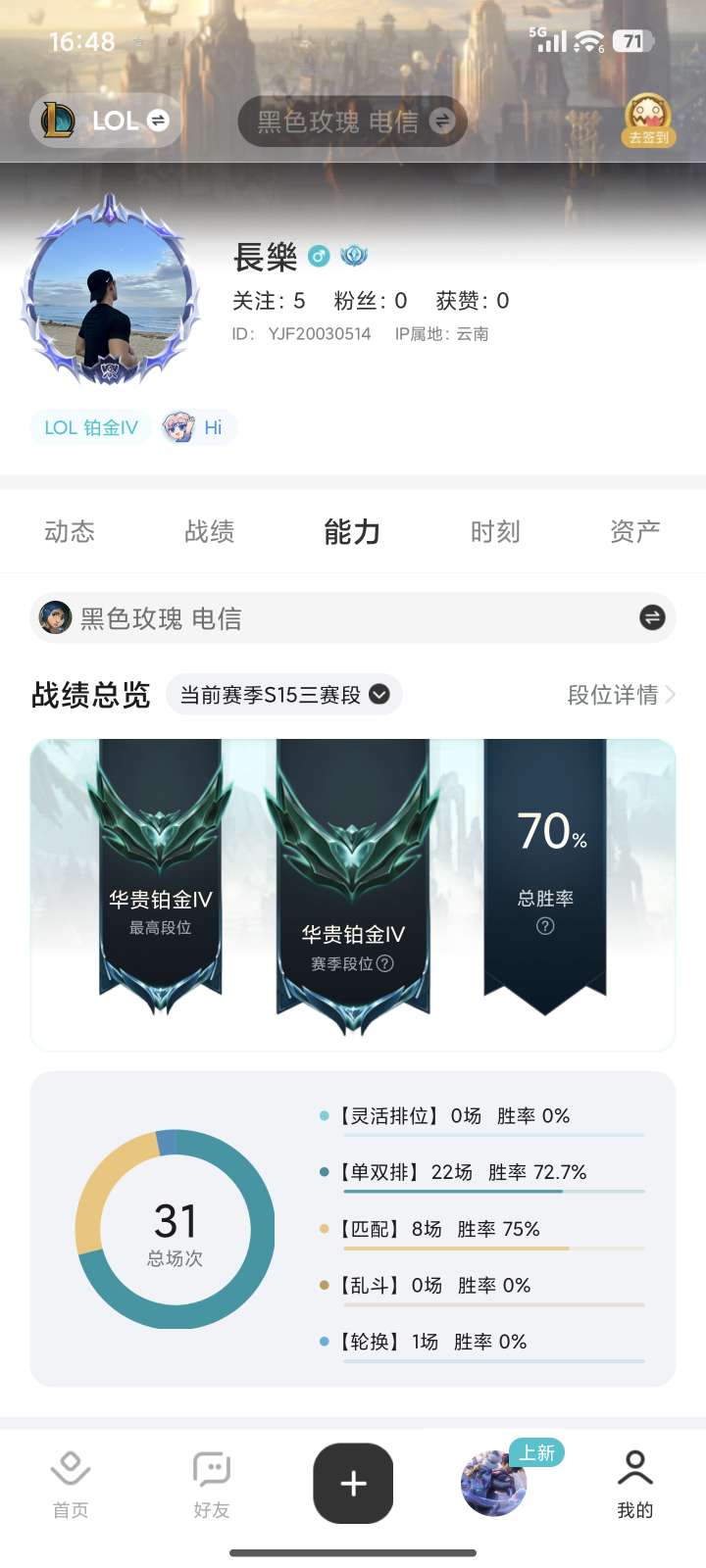Image resolution: width=706 pixels, height=1568 pixels.
Task: Change server from 黑色玫瑰 电信 at top
Action: tap(351, 122)
